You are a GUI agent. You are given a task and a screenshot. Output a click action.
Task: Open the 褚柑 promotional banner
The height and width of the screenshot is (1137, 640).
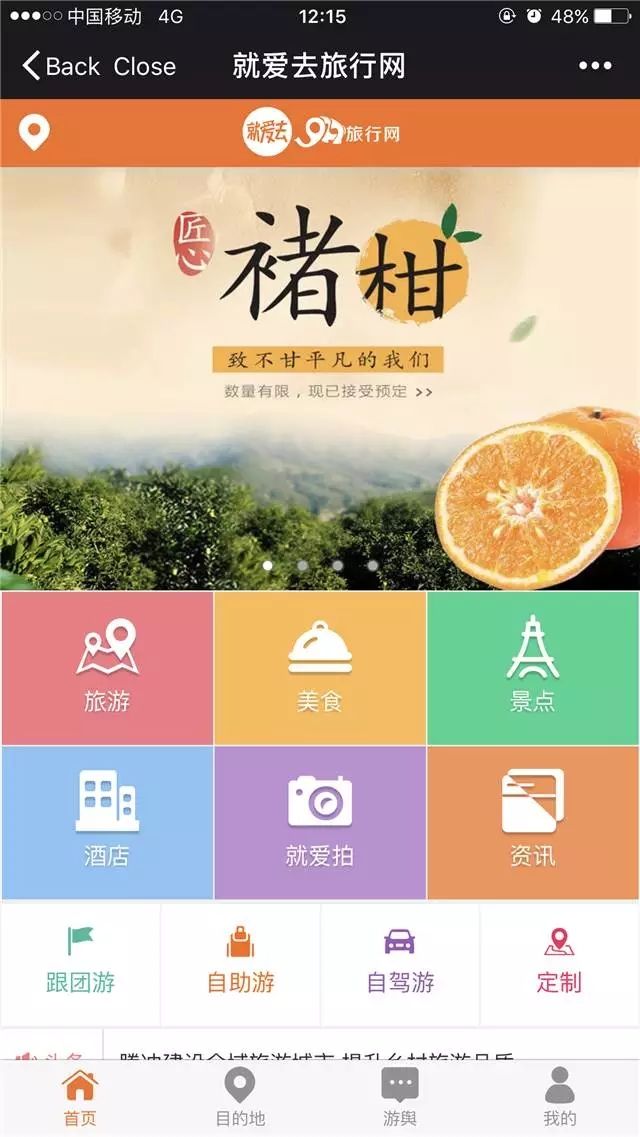coord(320,380)
